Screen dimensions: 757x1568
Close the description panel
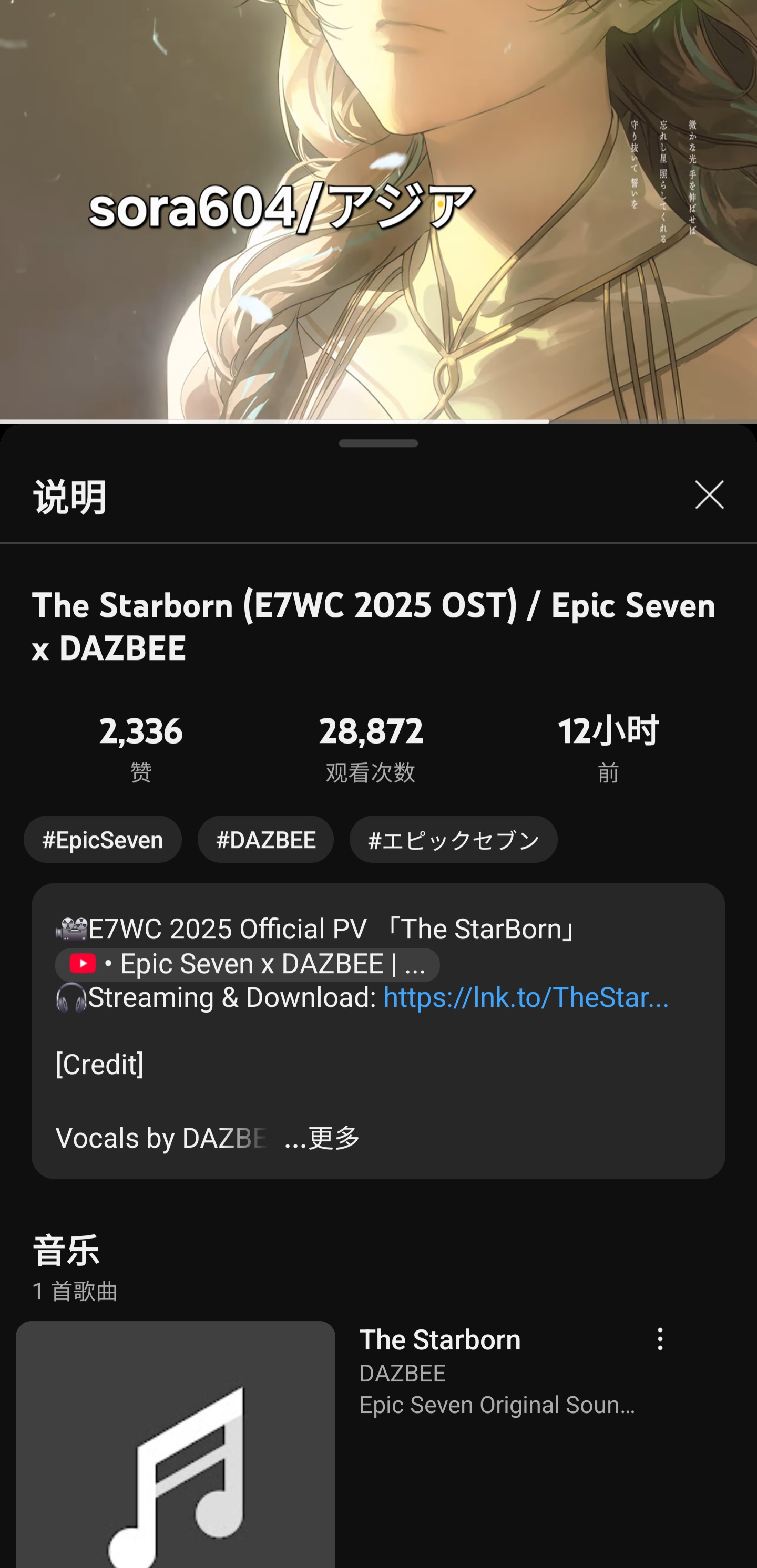(710, 494)
